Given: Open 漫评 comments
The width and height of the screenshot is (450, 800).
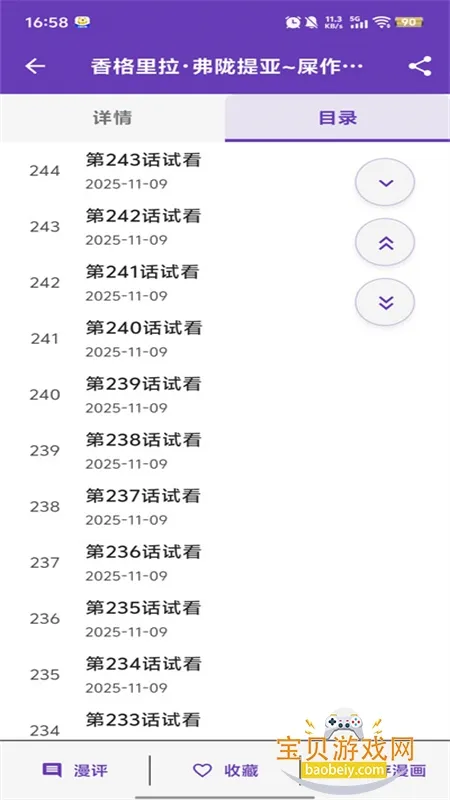Looking at the screenshot, I should [x=75, y=770].
